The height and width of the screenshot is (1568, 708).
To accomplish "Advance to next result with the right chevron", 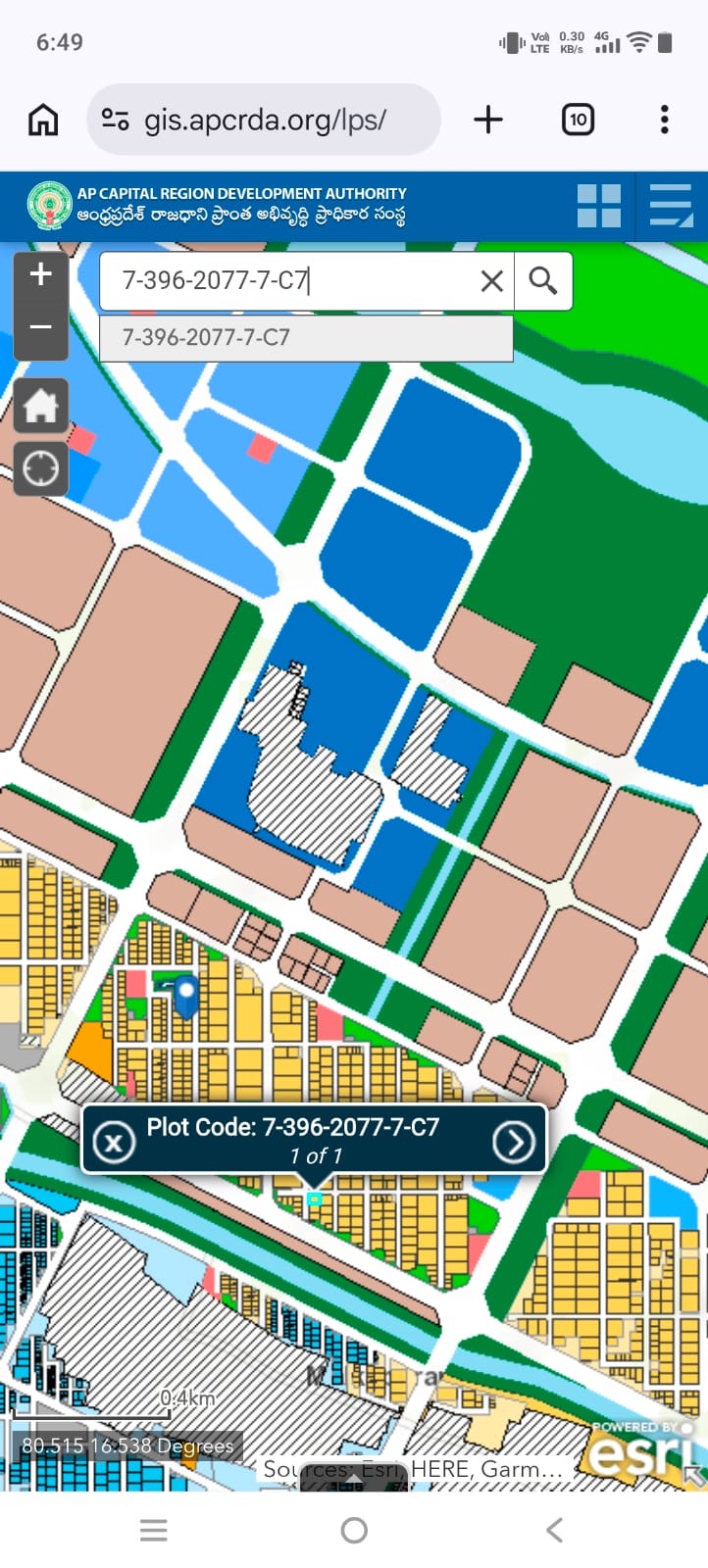I will (x=513, y=1141).
